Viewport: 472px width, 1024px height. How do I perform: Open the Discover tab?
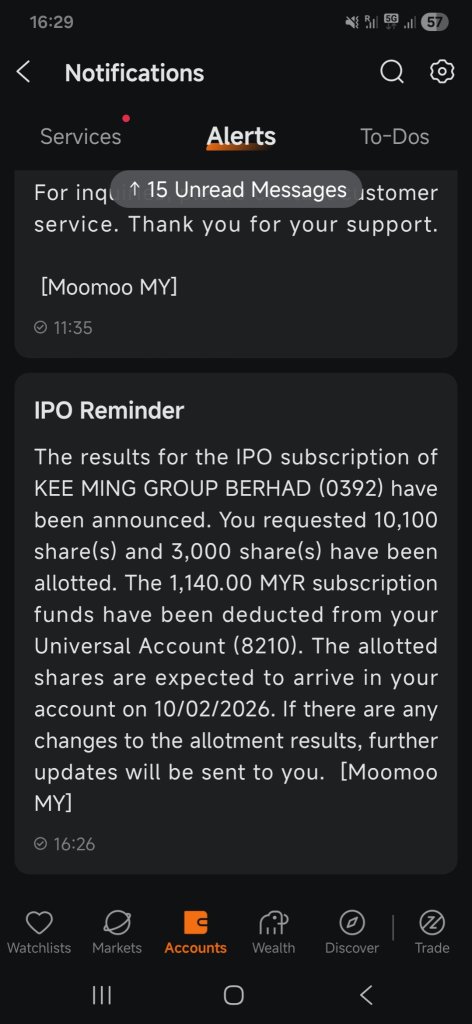[352, 933]
